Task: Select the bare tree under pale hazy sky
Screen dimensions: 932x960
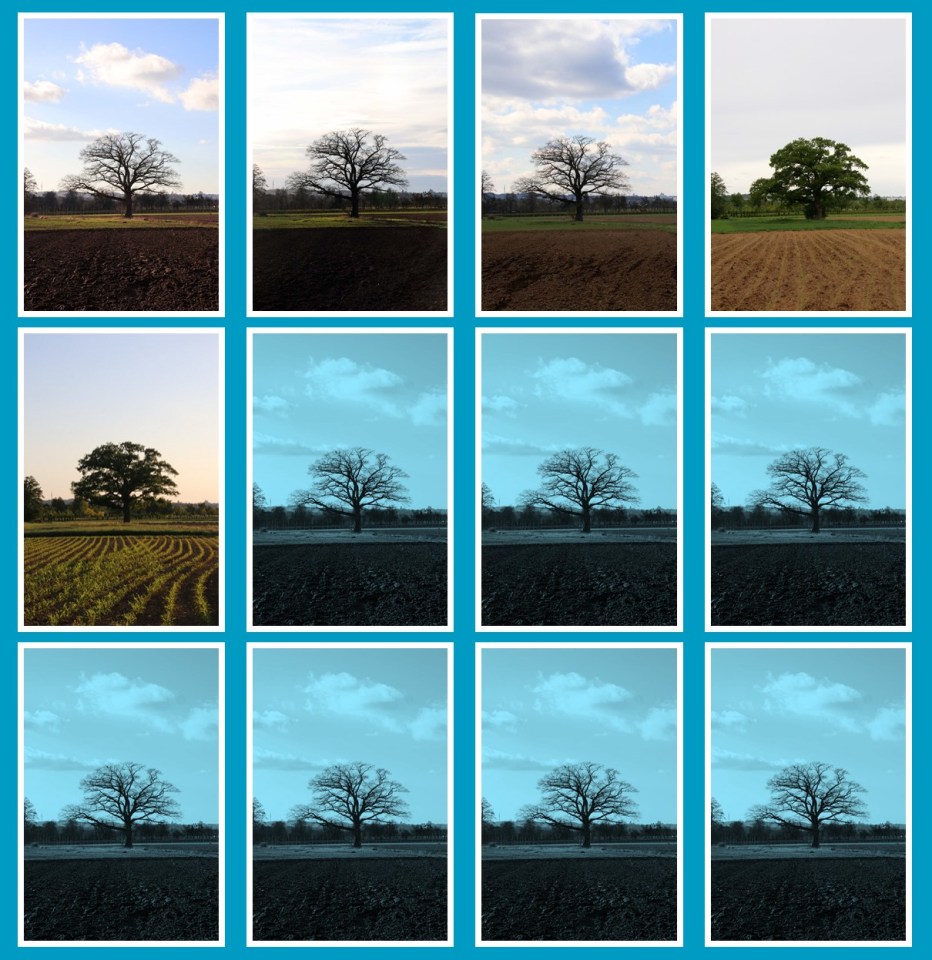Action: 349,164
